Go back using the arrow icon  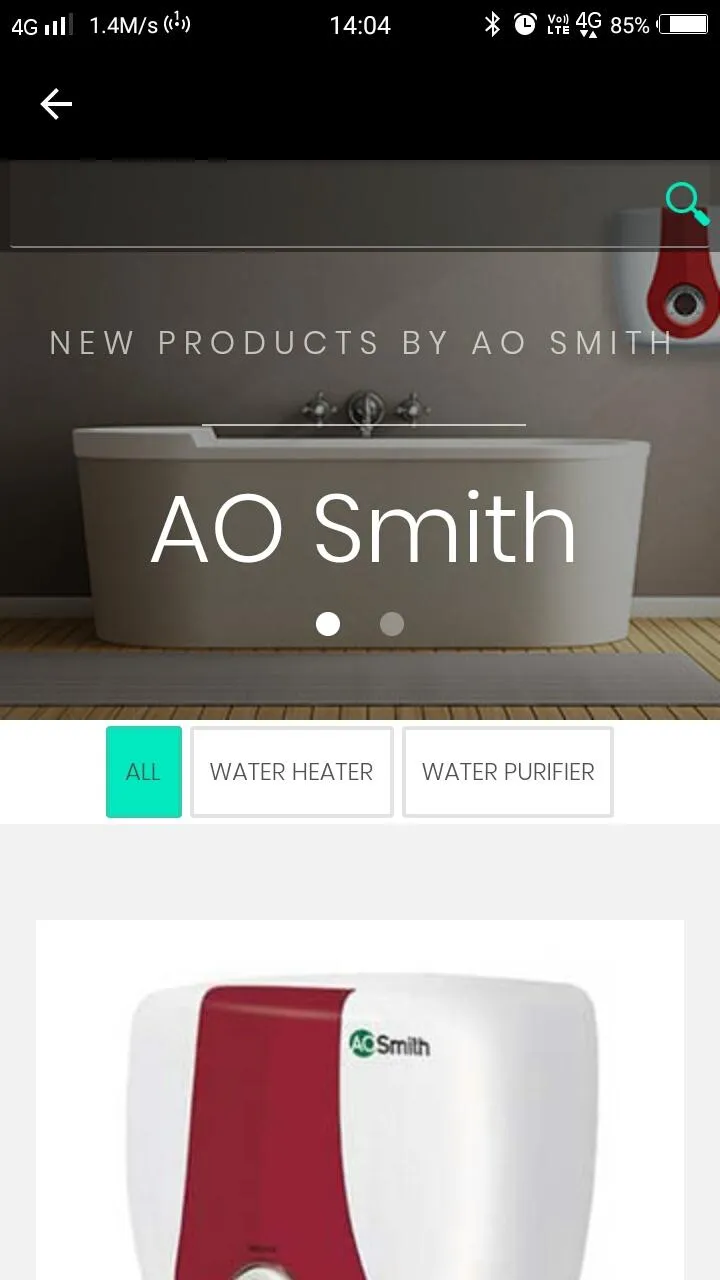pos(56,104)
